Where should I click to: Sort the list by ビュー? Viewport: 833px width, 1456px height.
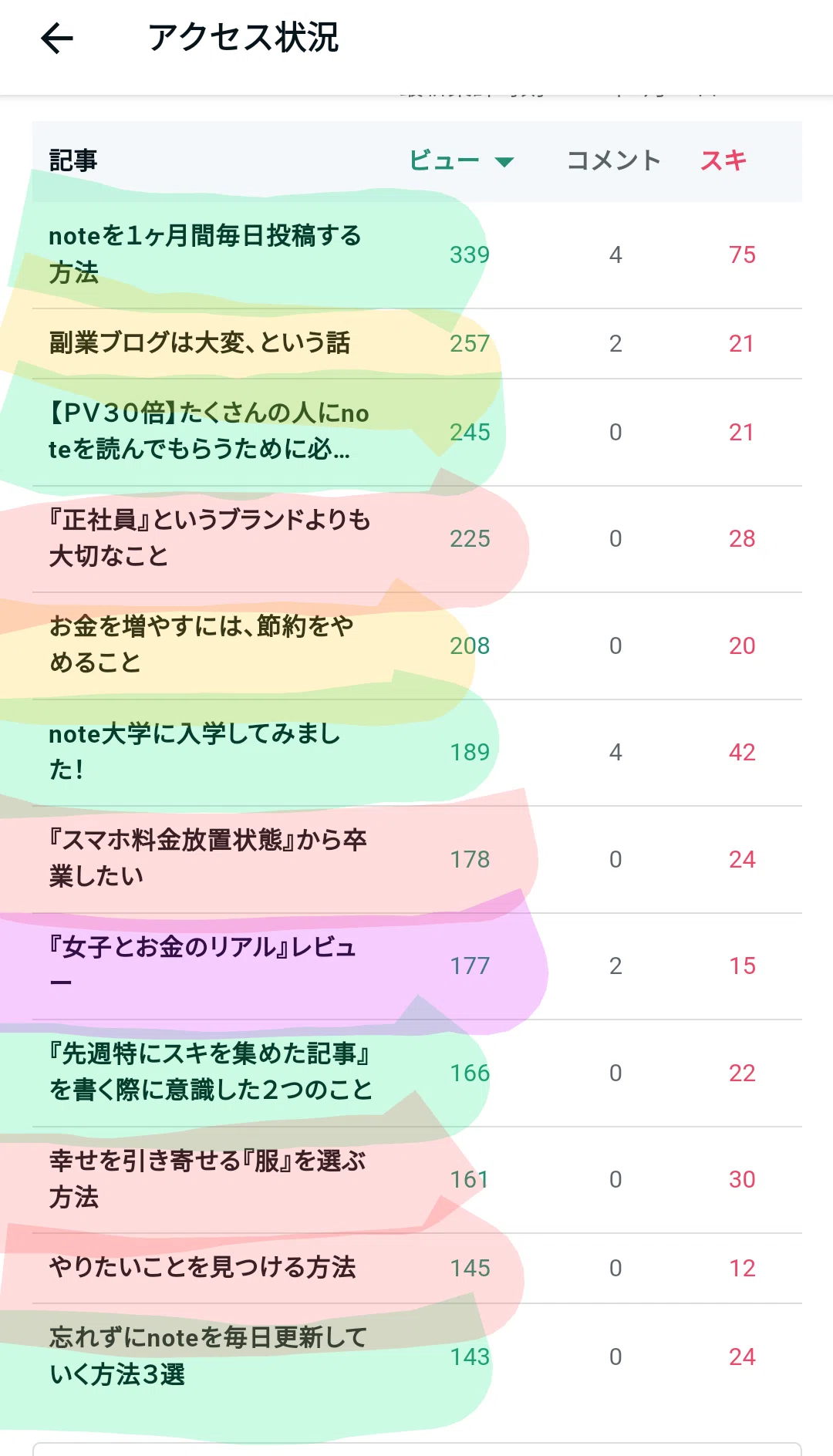click(460, 160)
